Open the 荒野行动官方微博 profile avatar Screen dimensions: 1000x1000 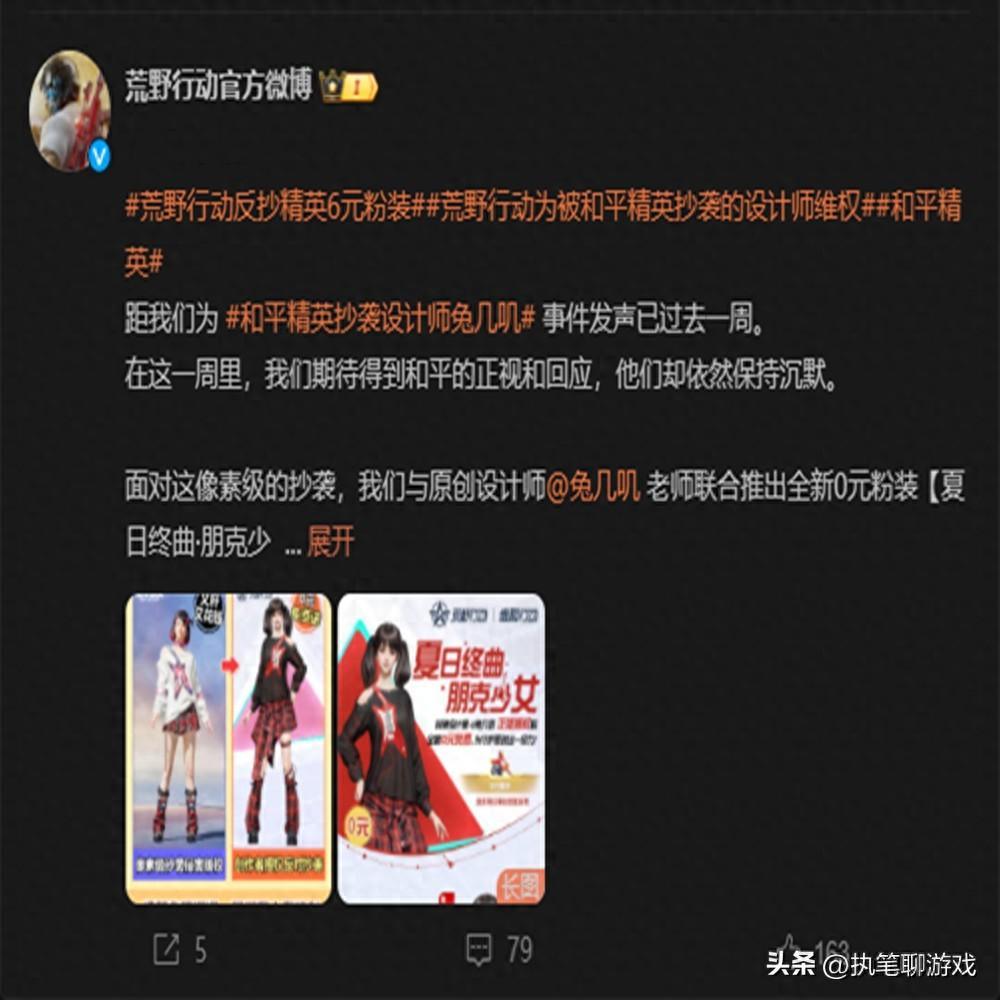click(69, 109)
